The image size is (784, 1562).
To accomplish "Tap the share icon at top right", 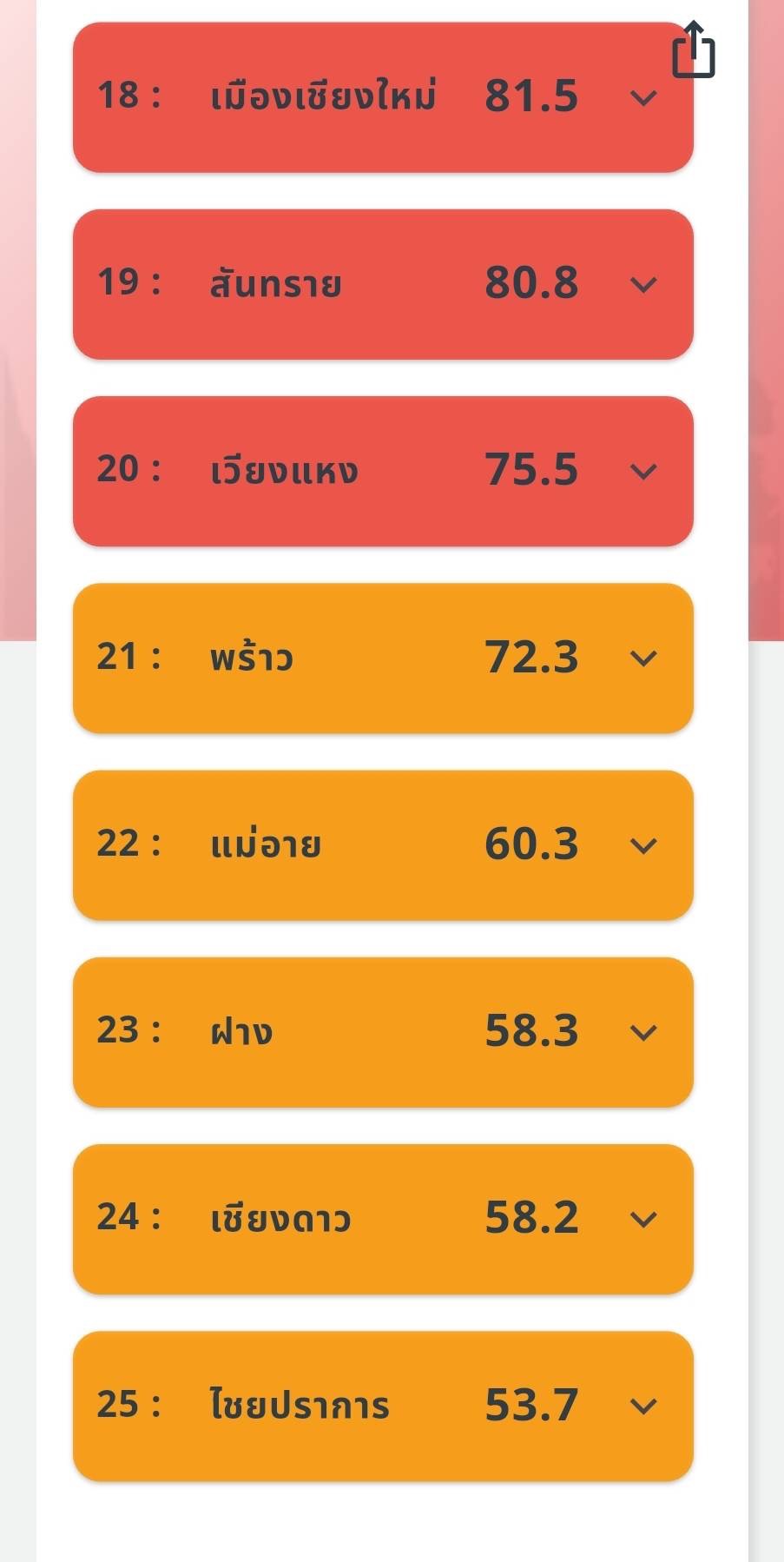I will 693,50.
